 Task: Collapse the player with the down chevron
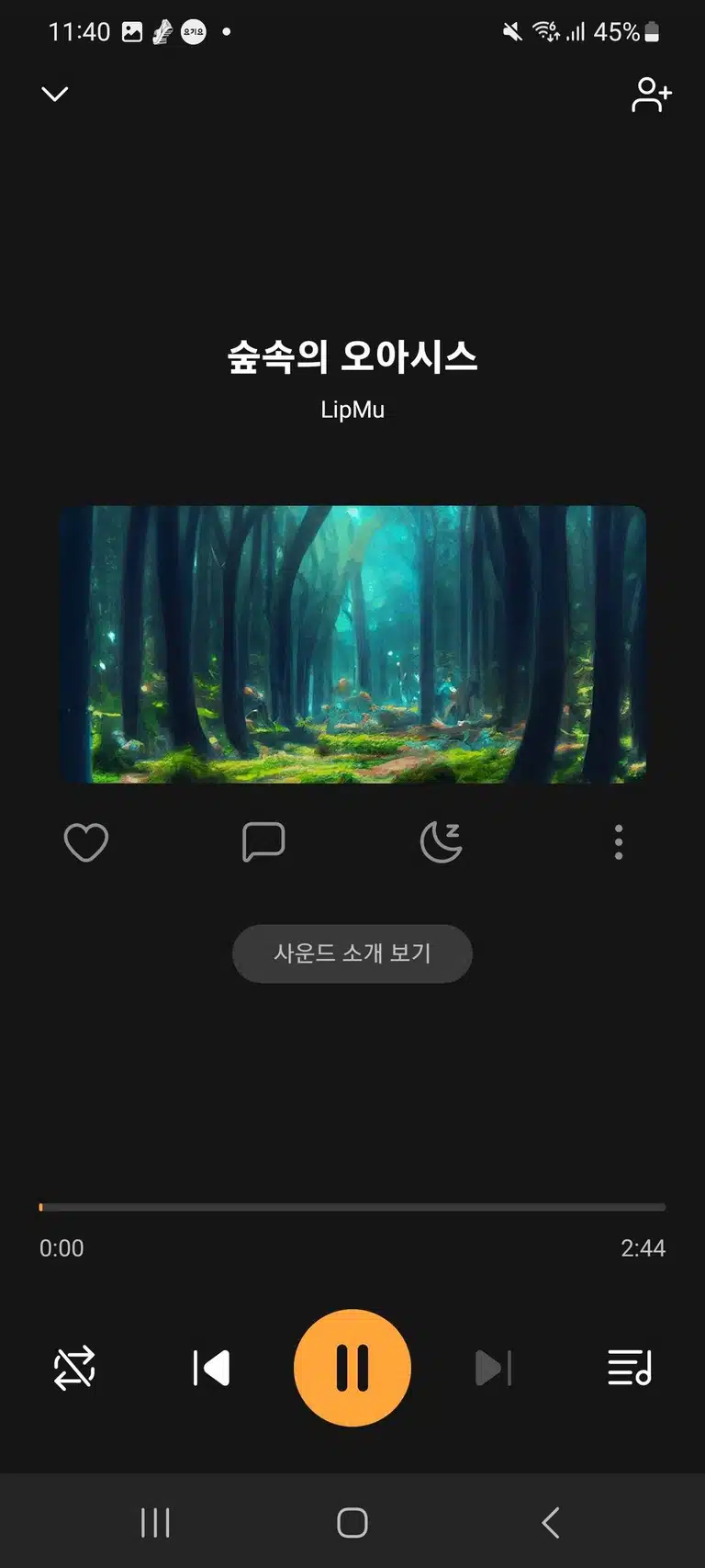(x=55, y=94)
